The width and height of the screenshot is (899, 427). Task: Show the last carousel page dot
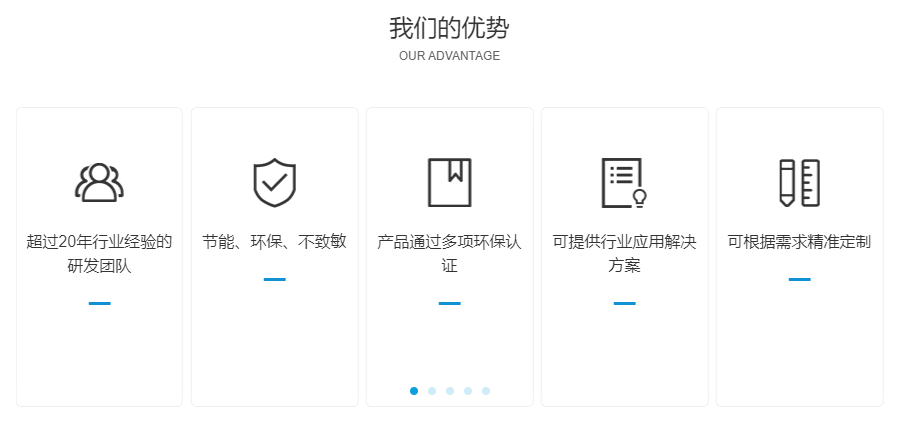tap(486, 391)
